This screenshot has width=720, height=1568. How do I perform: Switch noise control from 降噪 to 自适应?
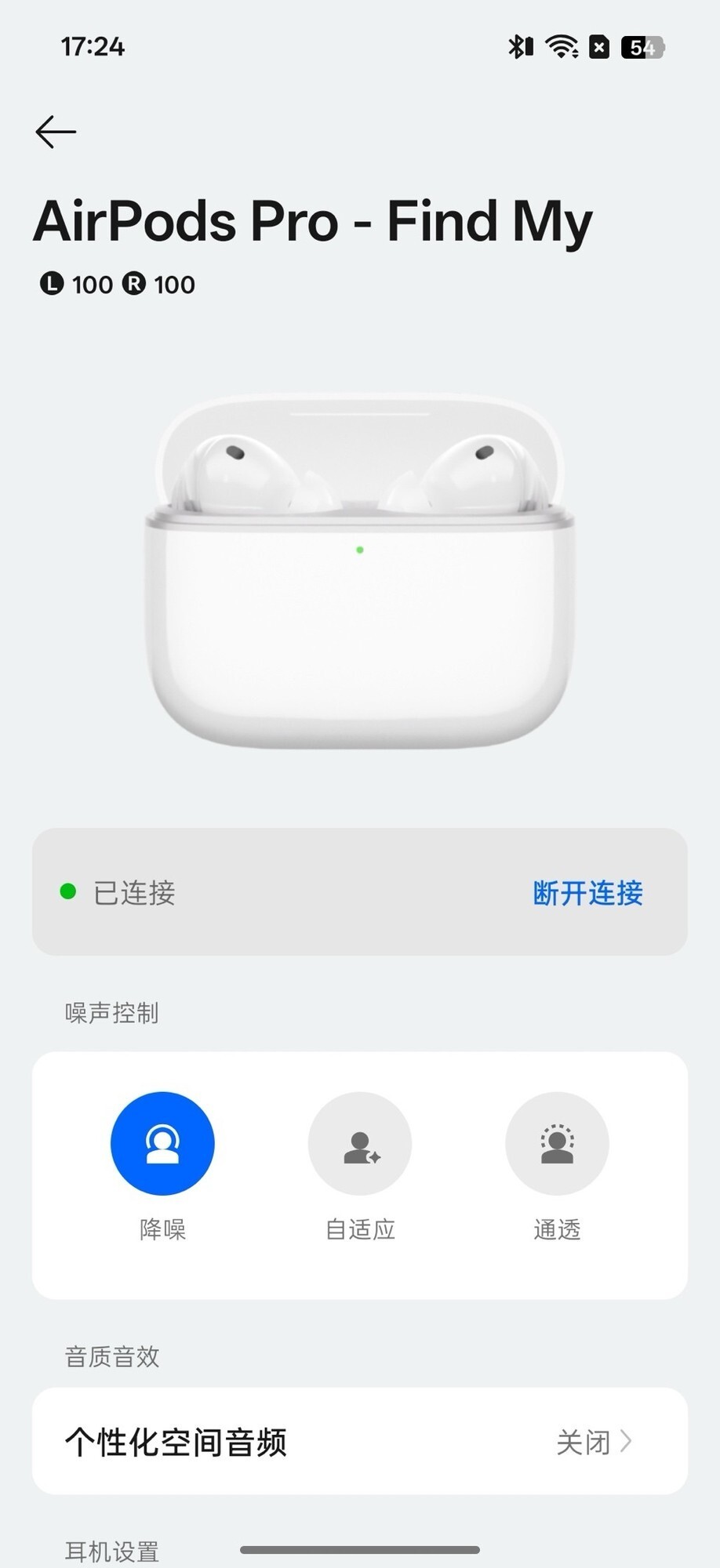pos(359,1143)
